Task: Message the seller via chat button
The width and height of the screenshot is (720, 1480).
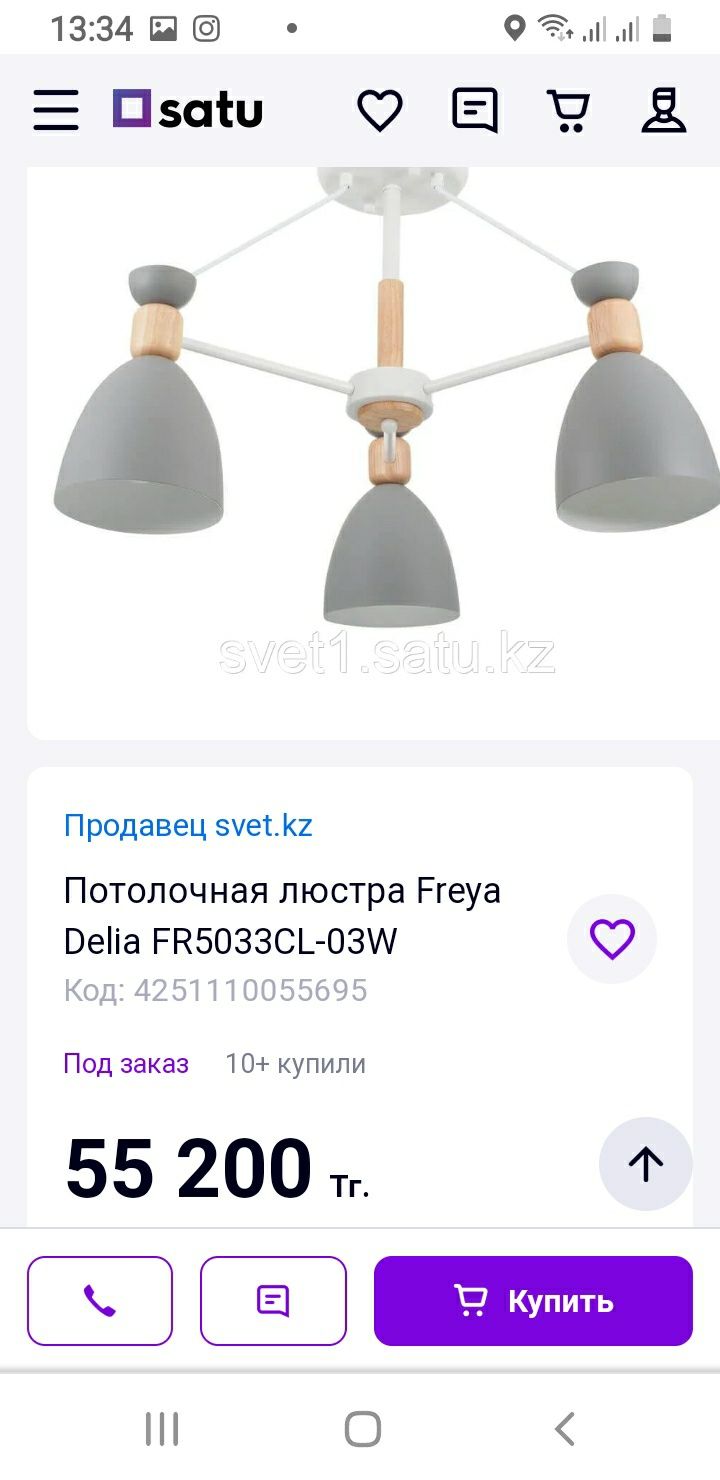Action: tap(273, 1300)
